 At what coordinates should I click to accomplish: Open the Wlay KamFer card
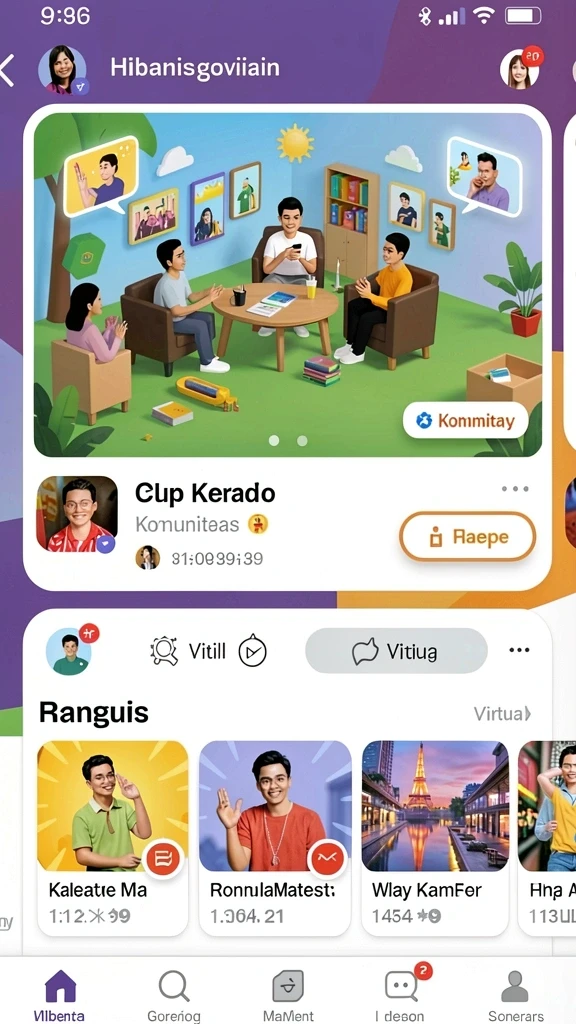click(435, 838)
